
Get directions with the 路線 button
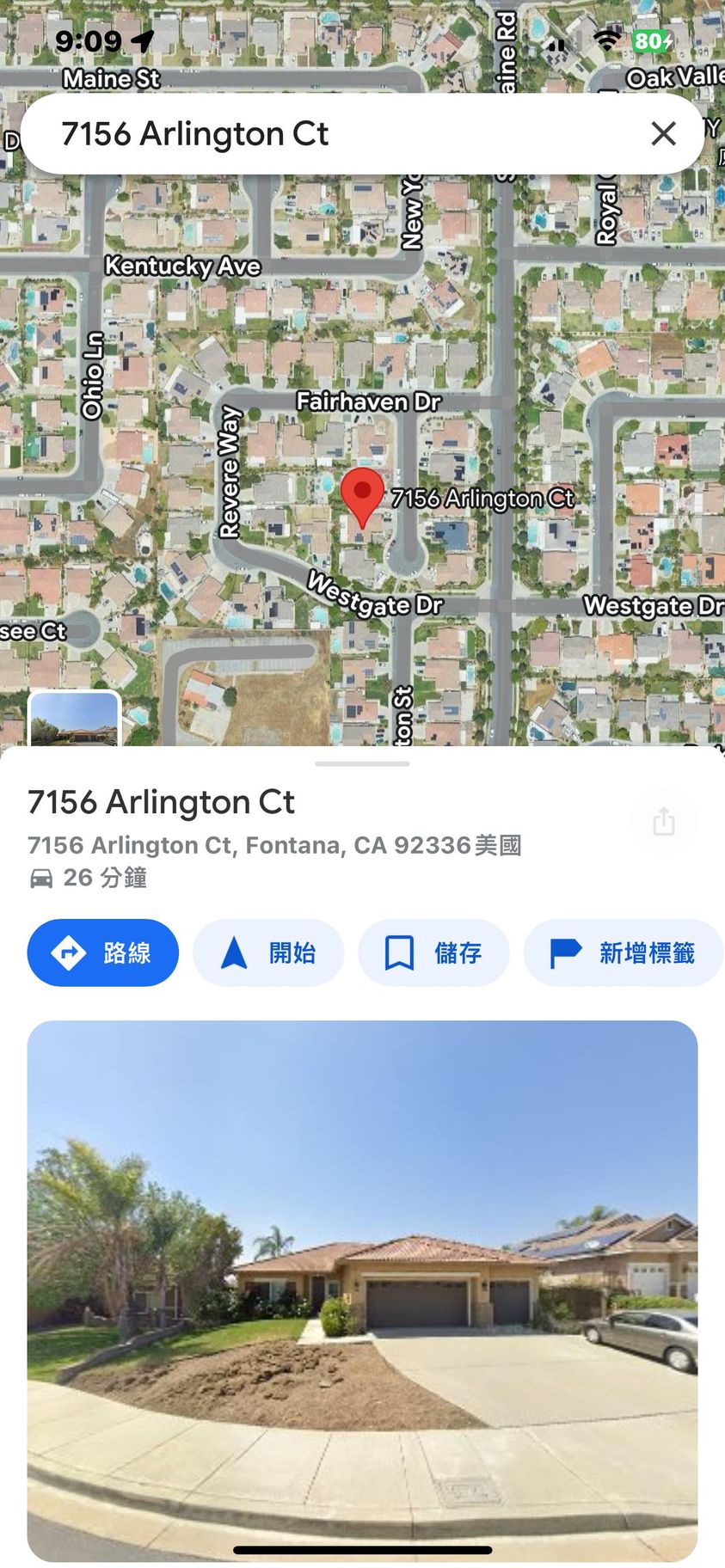(x=102, y=952)
